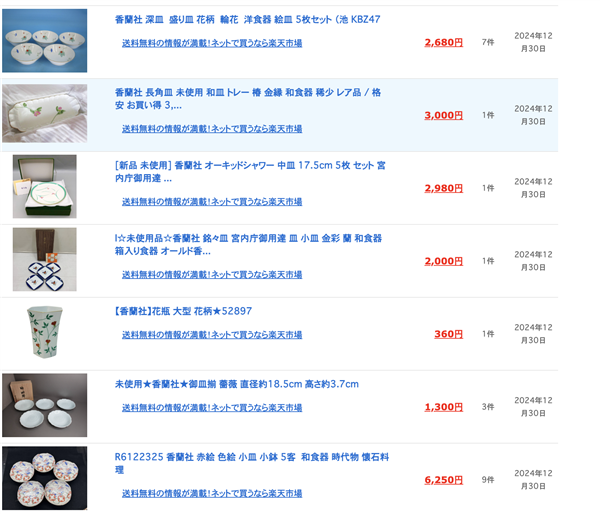The height and width of the screenshot is (514, 600).
Task: Tap the long plate thumbnail priced 3,000円
Action: click(45, 114)
